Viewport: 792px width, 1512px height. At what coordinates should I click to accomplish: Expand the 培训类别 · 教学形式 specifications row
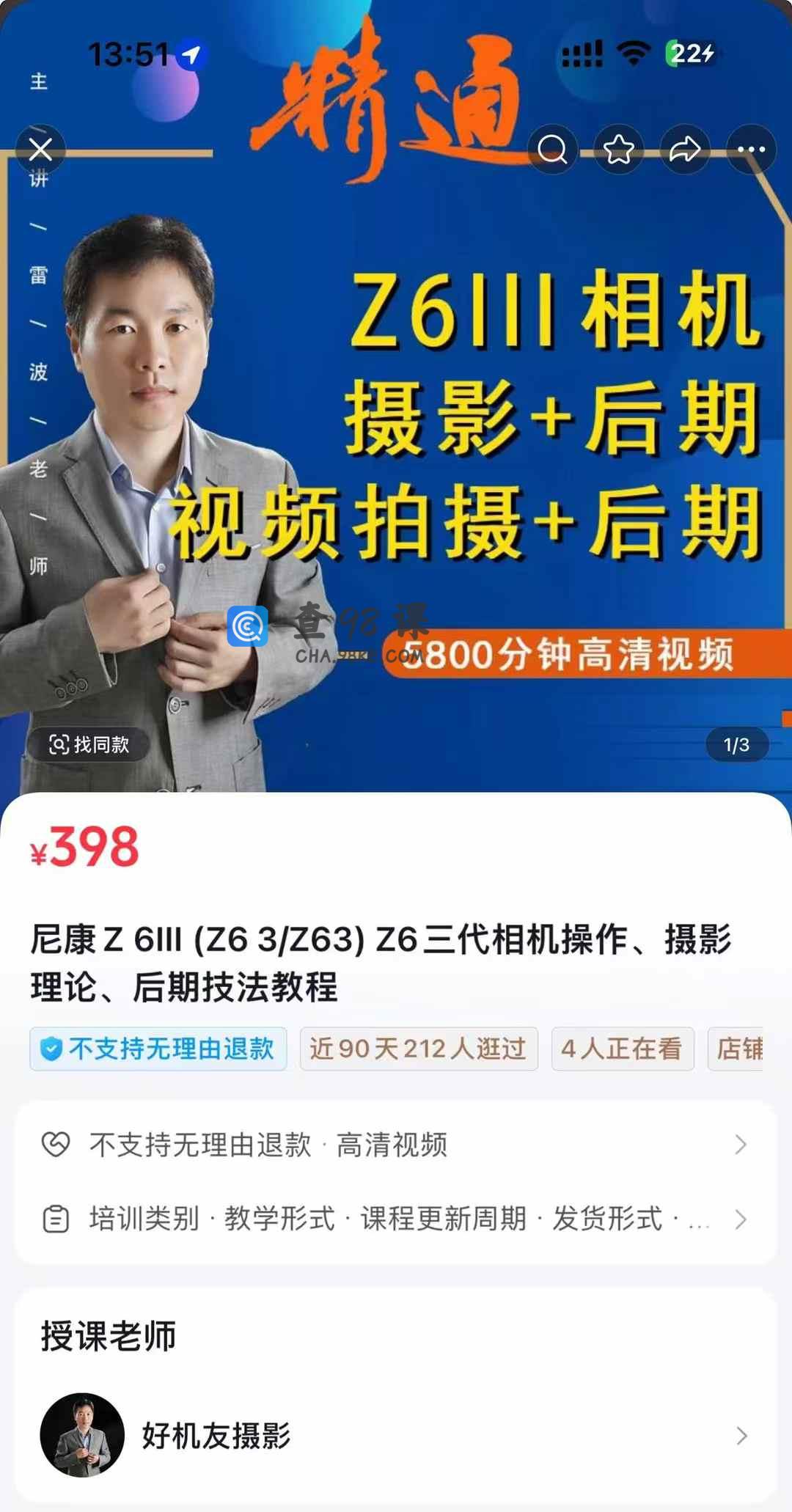[396, 1219]
